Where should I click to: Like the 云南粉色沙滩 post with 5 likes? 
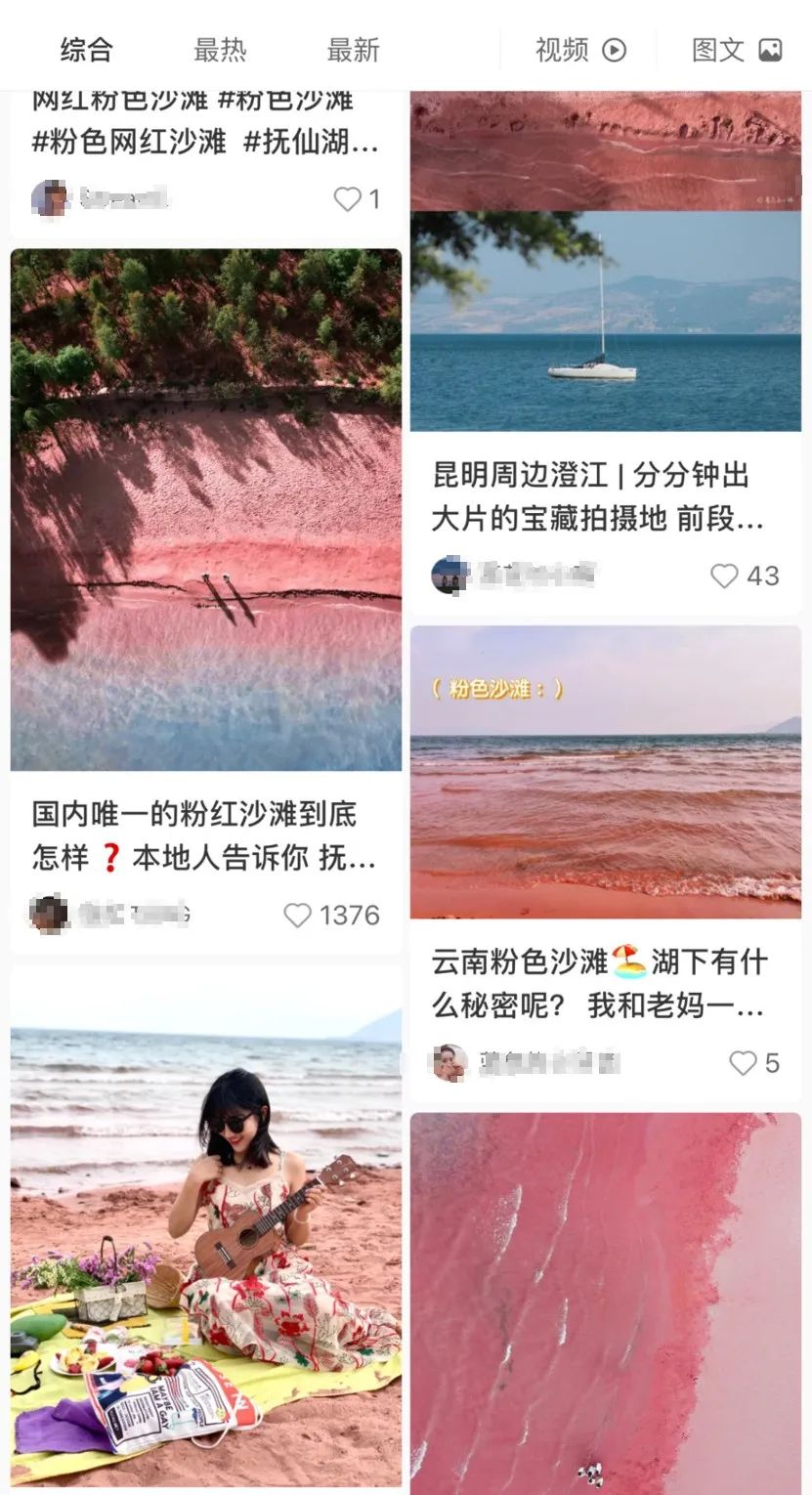pos(744,1063)
